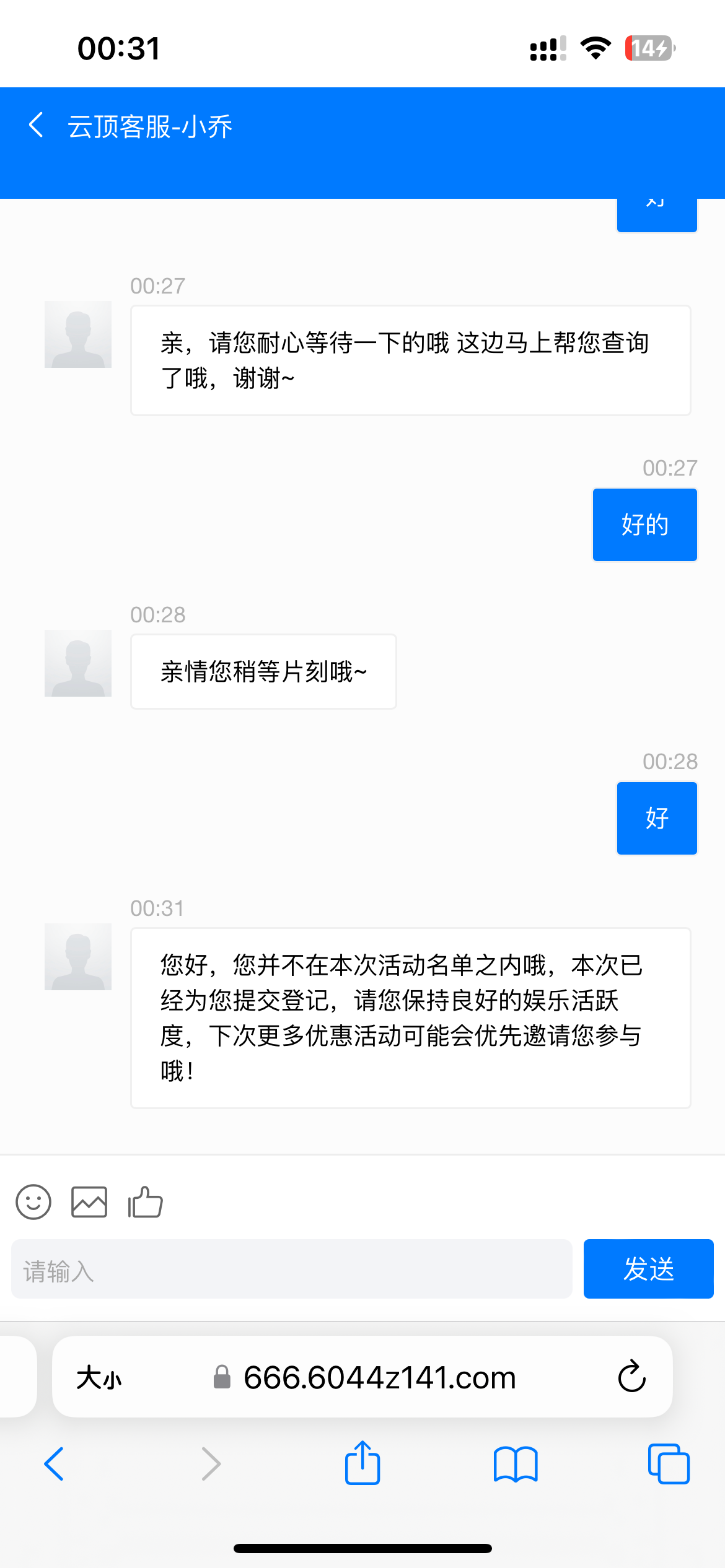Screen dimensions: 725x1568
Task: Go back from the 云顶客服-小乔 chat
Action: [x=36, y=126]
